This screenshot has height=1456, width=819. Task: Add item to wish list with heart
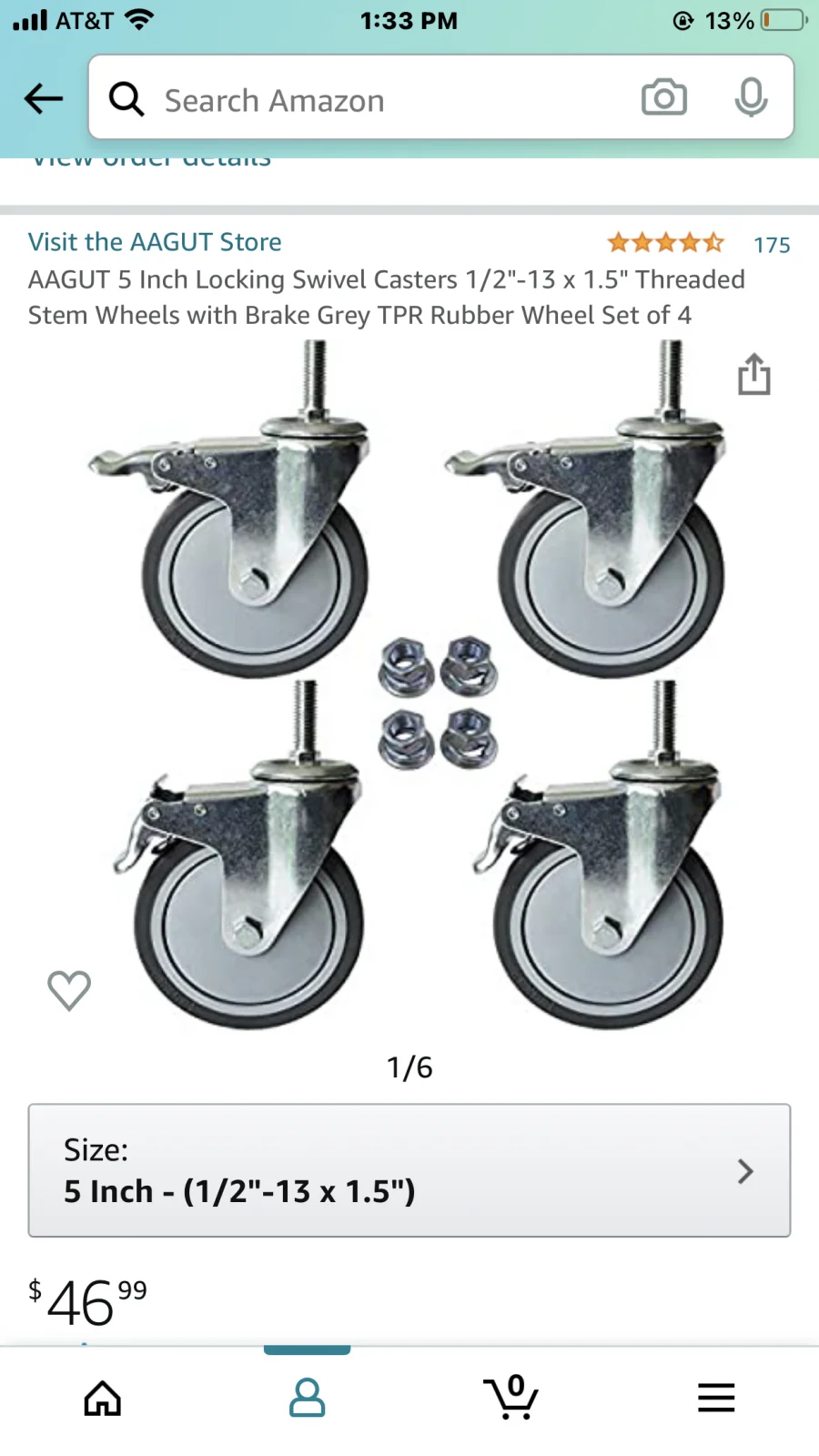click(x=69, y=990)
